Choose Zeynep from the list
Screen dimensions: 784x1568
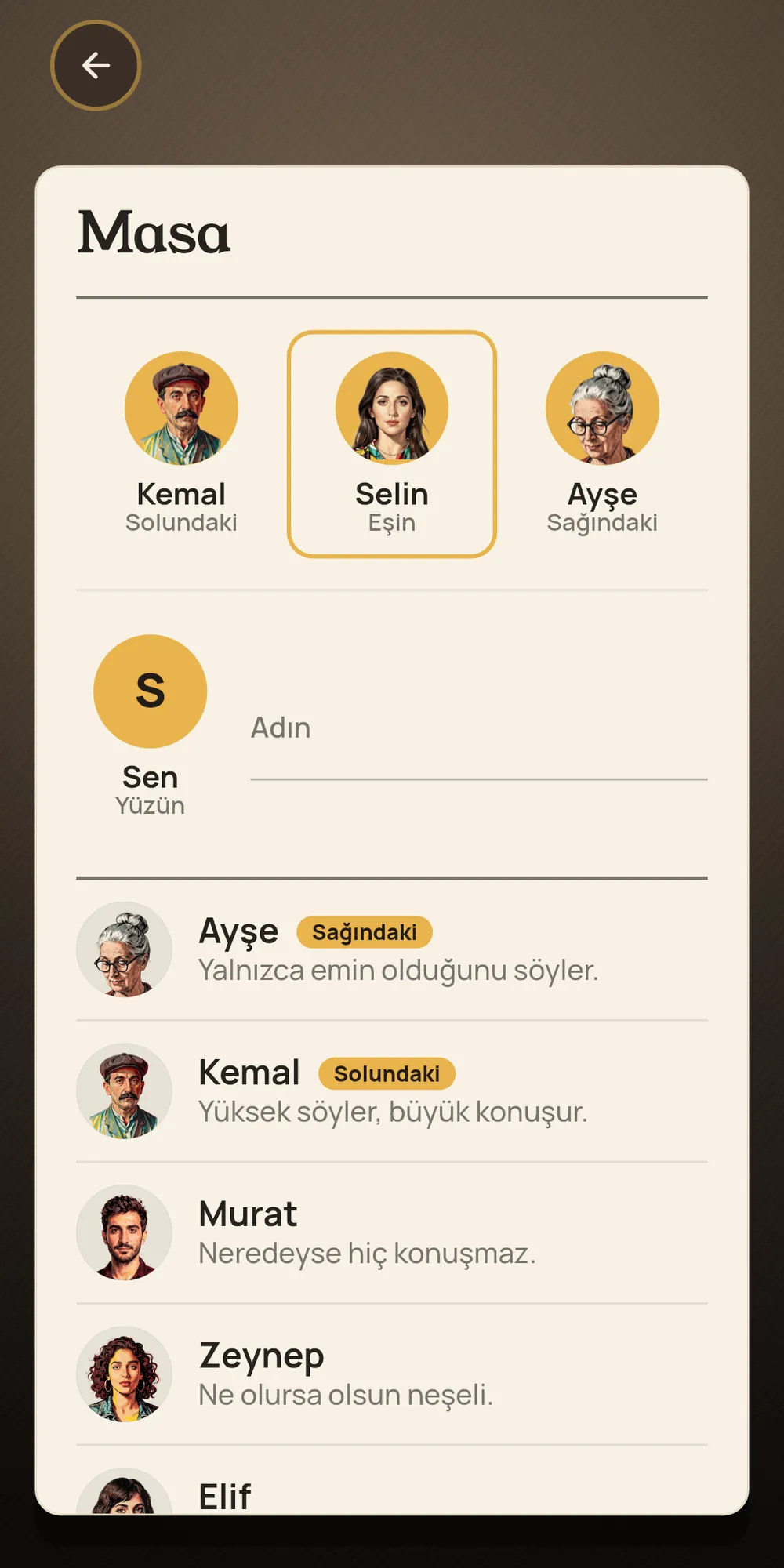click(392, 1374)
